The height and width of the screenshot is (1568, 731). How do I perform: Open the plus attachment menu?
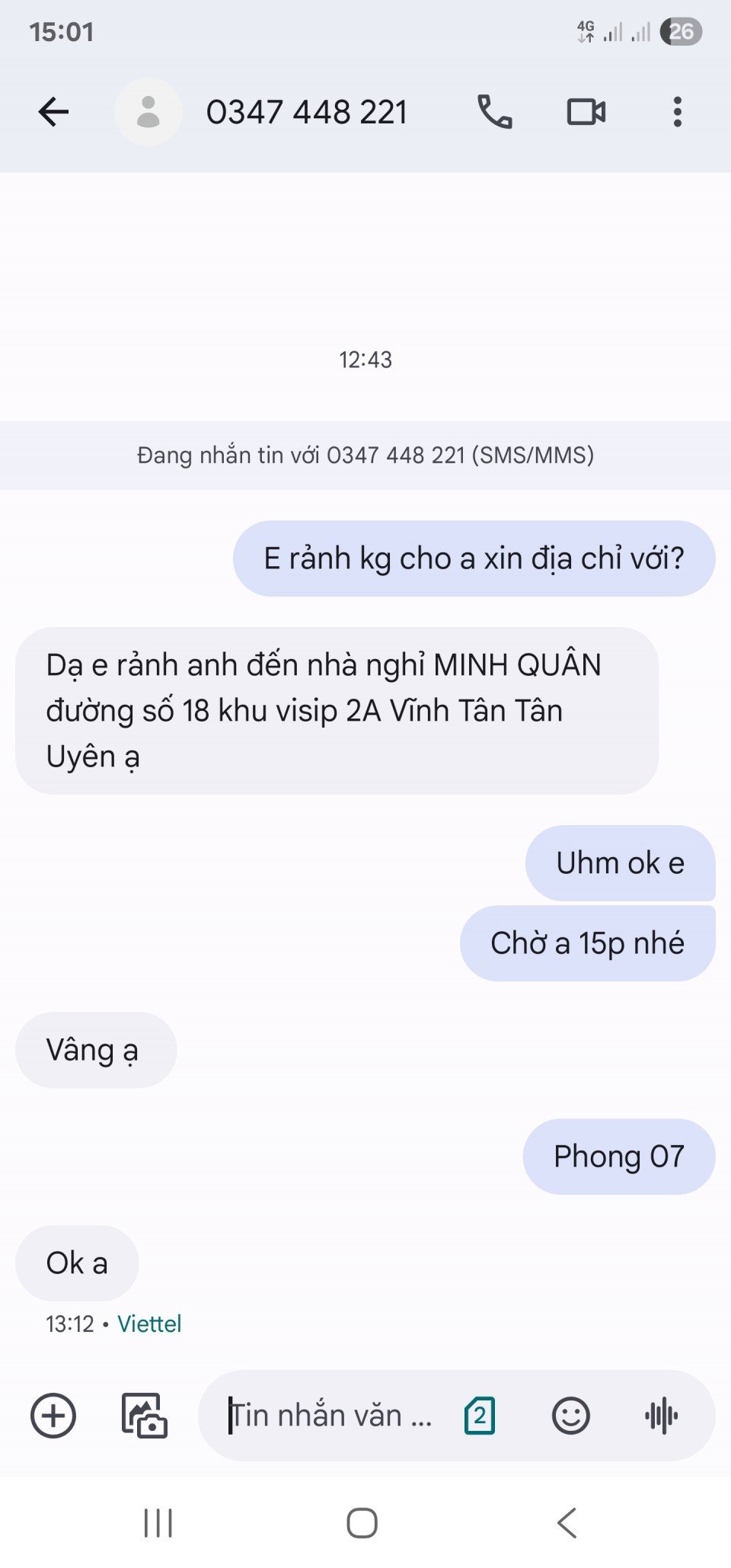point(53,1416)
